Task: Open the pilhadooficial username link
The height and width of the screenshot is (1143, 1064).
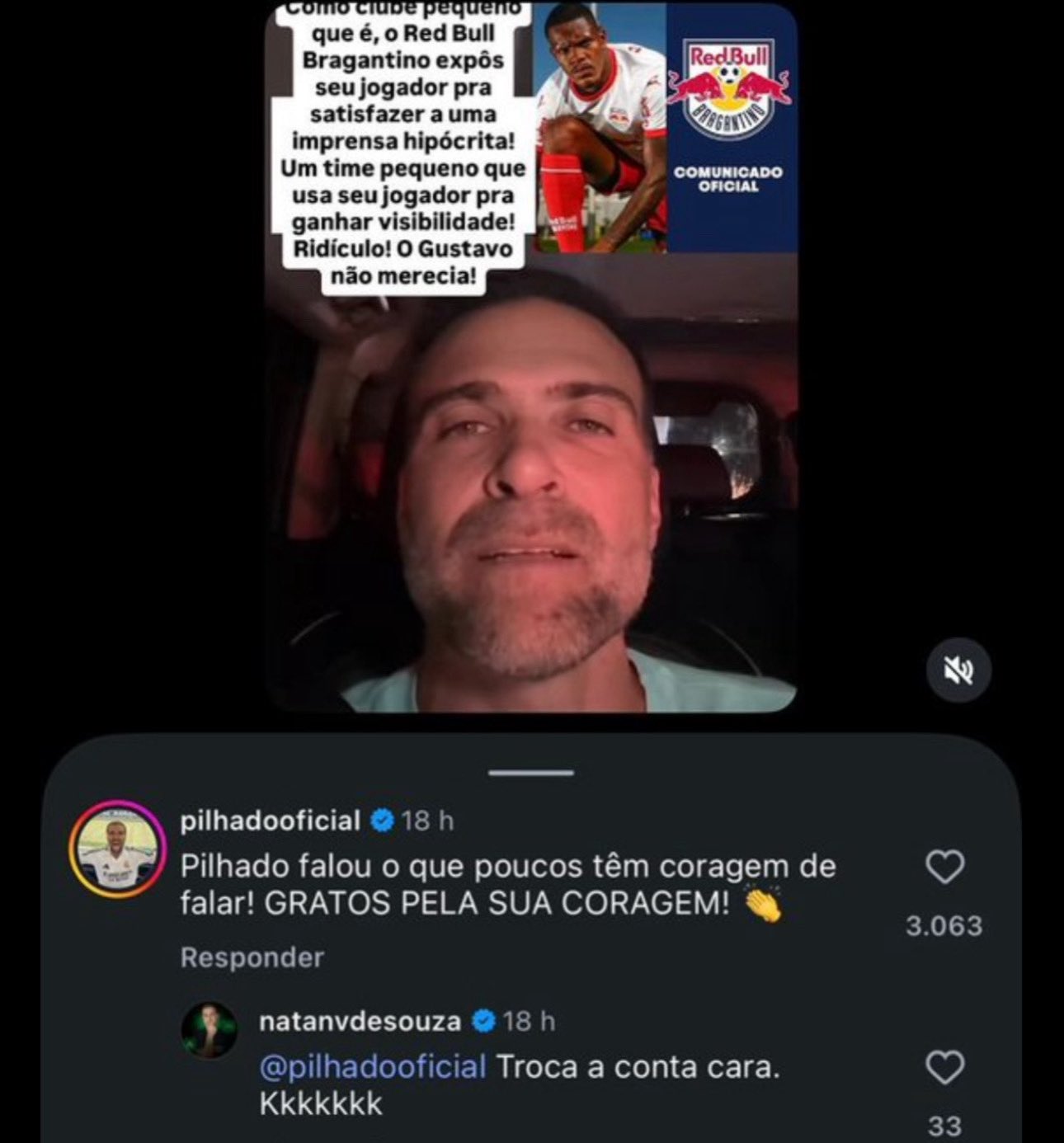Action: pos(270,821)
